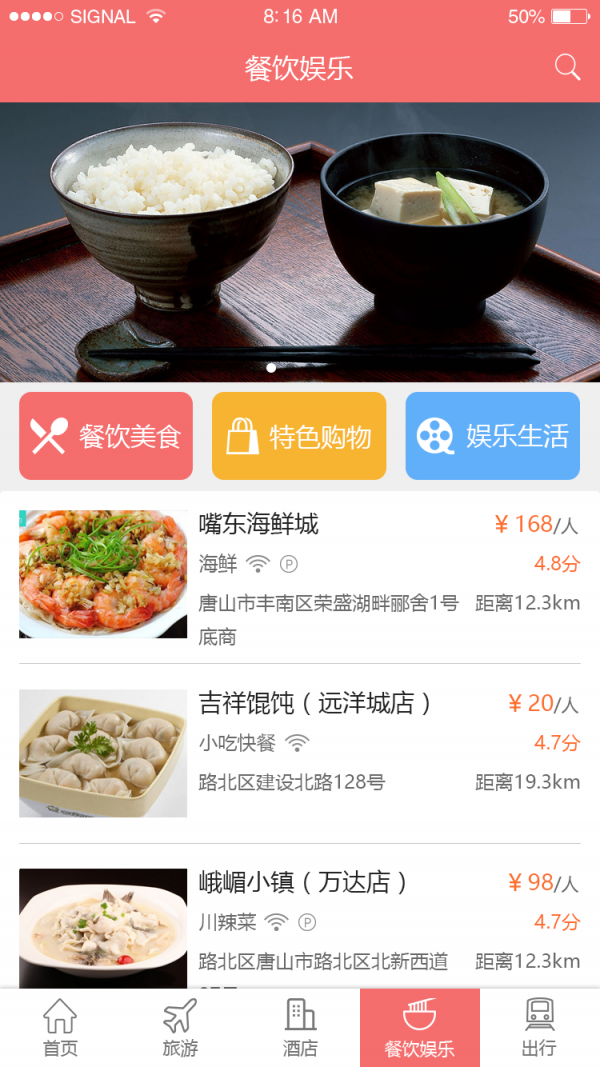Select the 餐饮娱乐 tab
The height and width of the screenshot is (1067, 600).
(420, 1028)
